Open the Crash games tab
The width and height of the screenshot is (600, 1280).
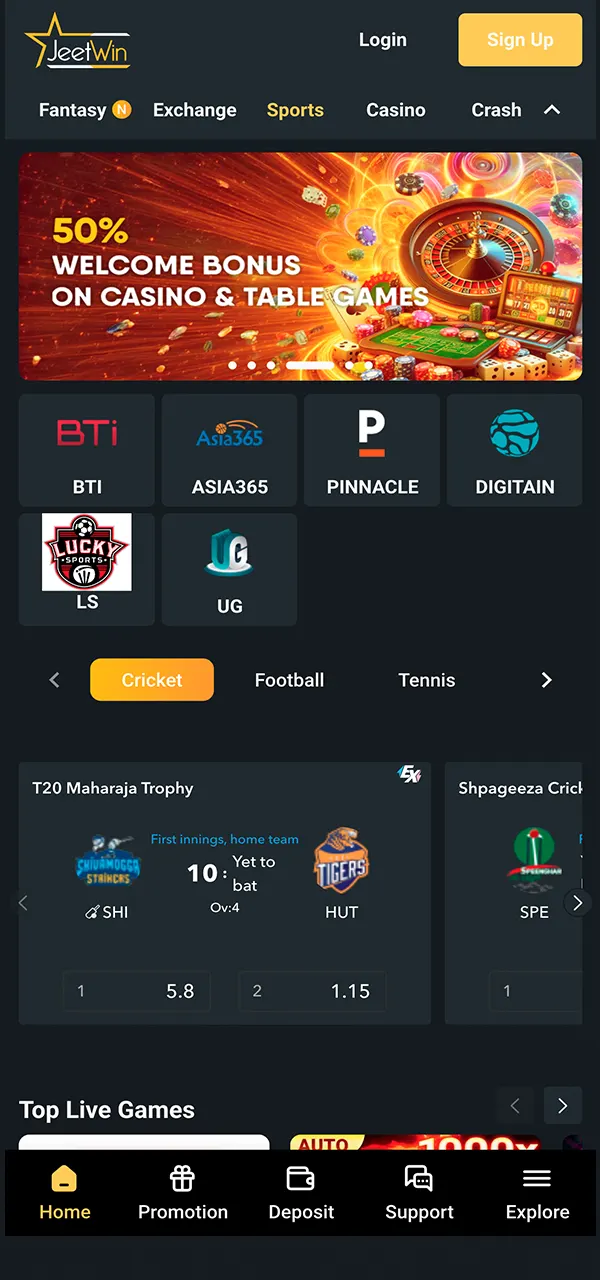(x=496, y=110)
